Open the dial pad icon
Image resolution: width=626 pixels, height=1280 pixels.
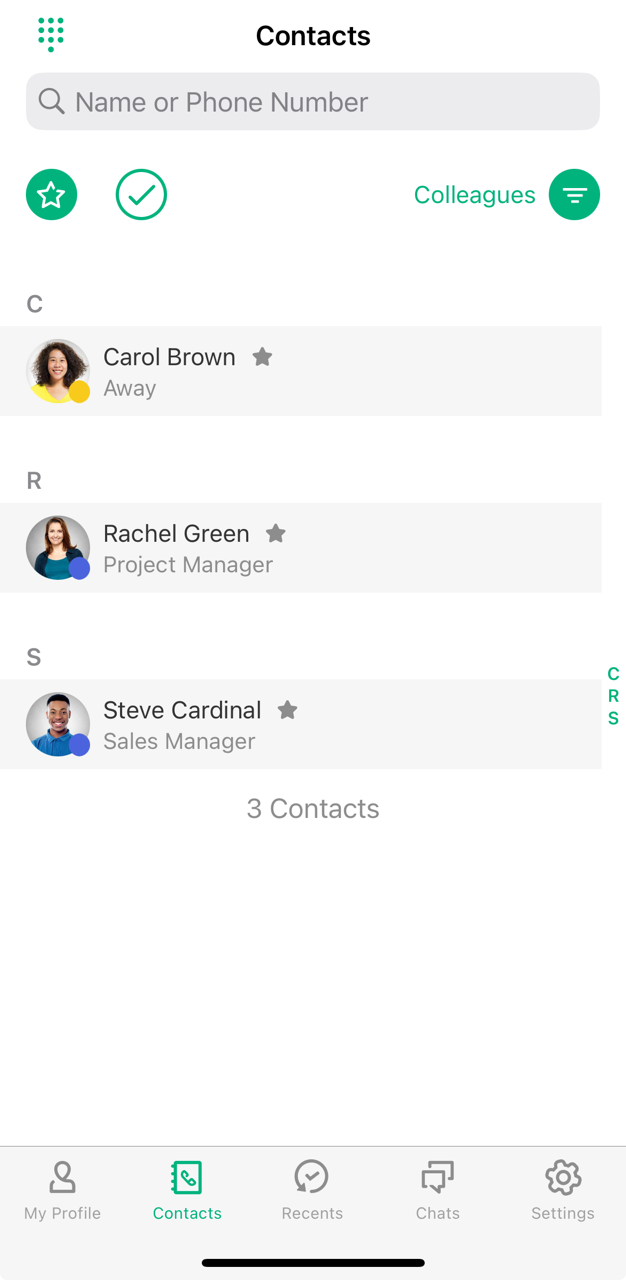pos(51,34)
